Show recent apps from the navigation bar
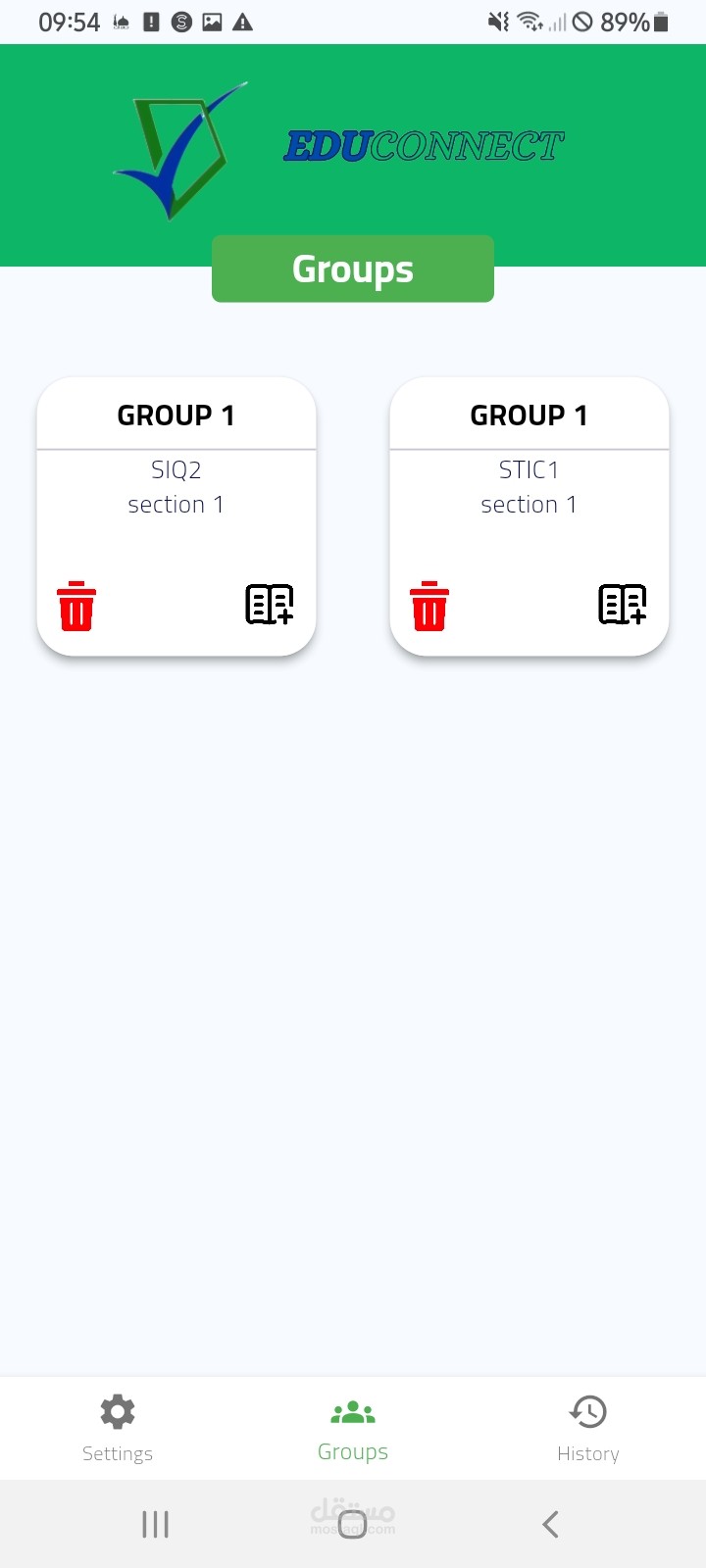The height and width of the screenshot is (1568, 706). [155, 1524]
